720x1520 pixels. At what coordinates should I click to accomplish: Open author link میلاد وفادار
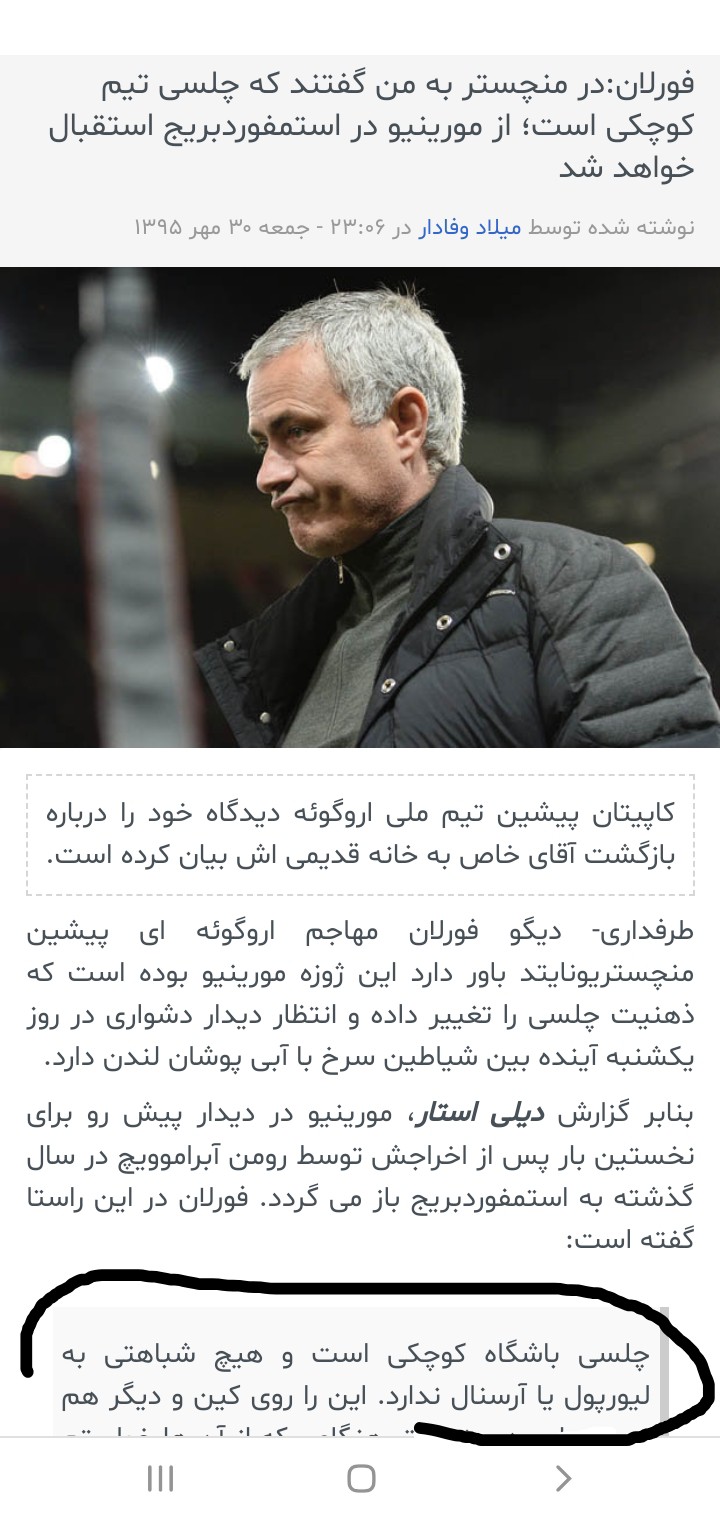pos(468,227)
